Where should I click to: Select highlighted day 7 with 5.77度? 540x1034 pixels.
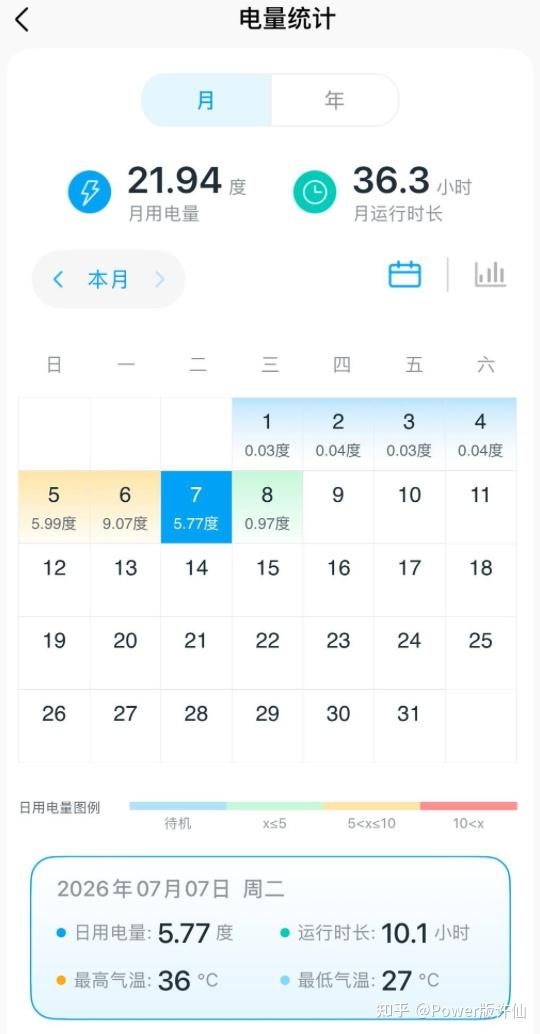click(x=196, y=506)
